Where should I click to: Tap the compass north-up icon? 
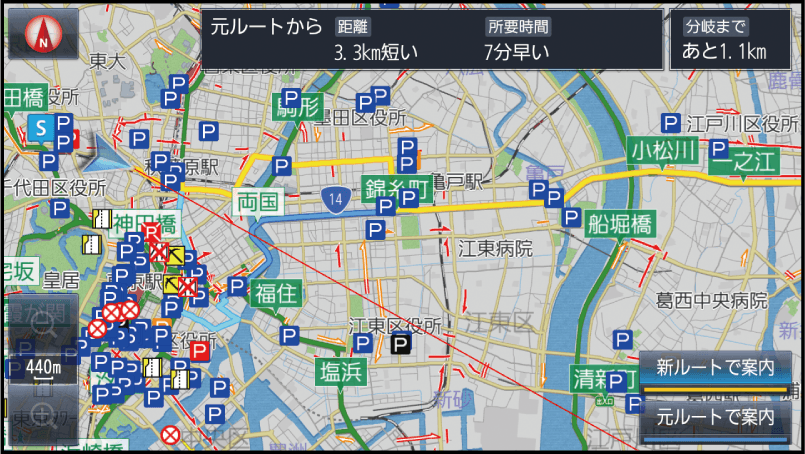(43, 39)
